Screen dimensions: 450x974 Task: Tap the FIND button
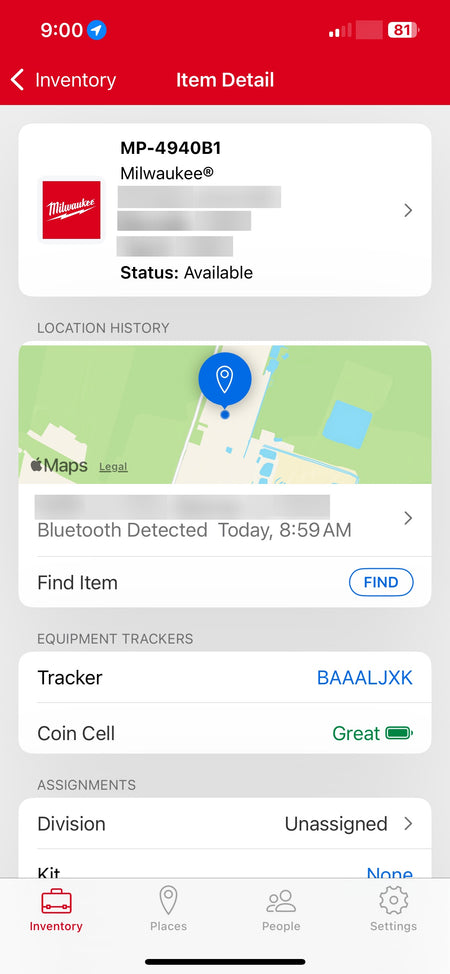coord(381,582)
